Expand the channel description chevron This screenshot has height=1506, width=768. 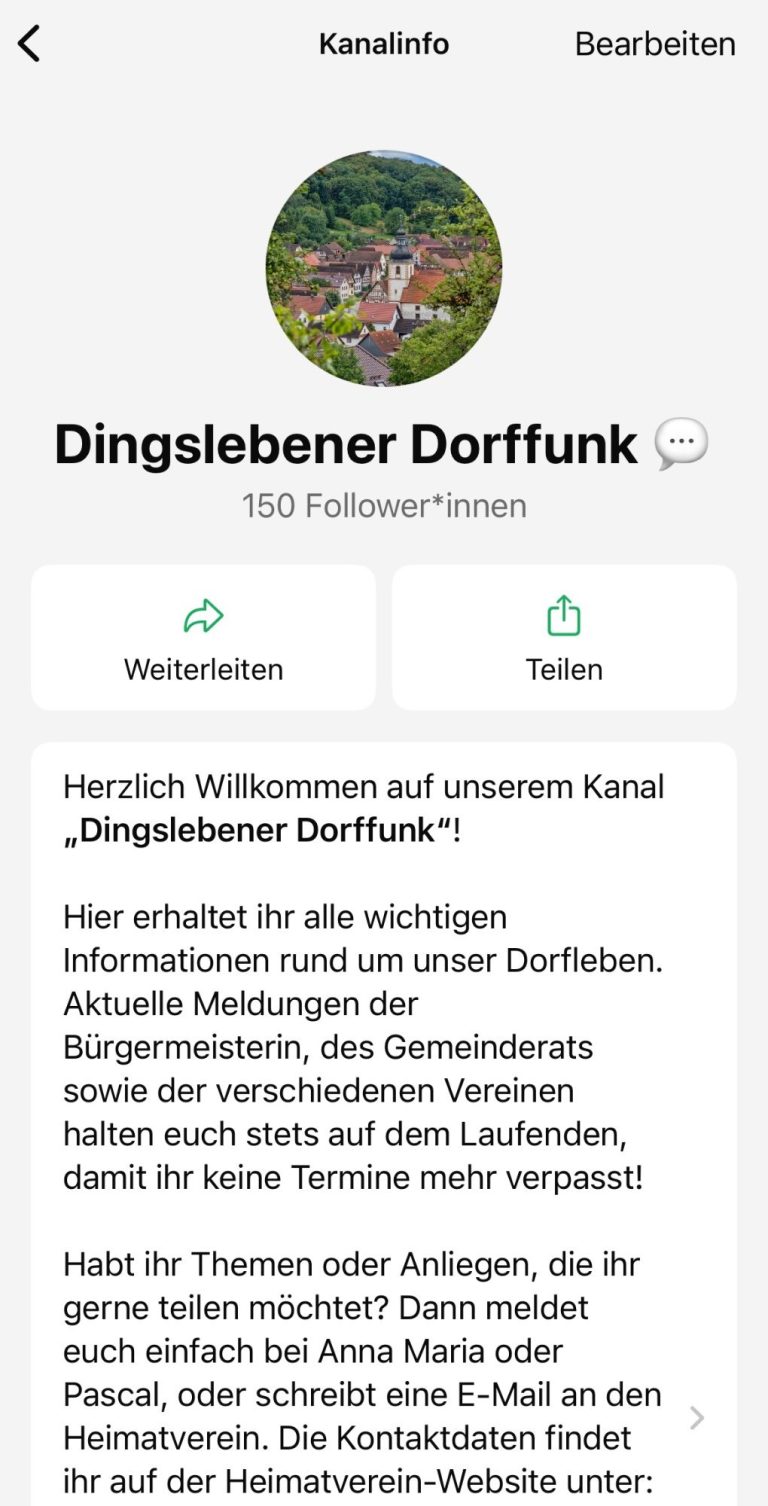point(697,1417)
